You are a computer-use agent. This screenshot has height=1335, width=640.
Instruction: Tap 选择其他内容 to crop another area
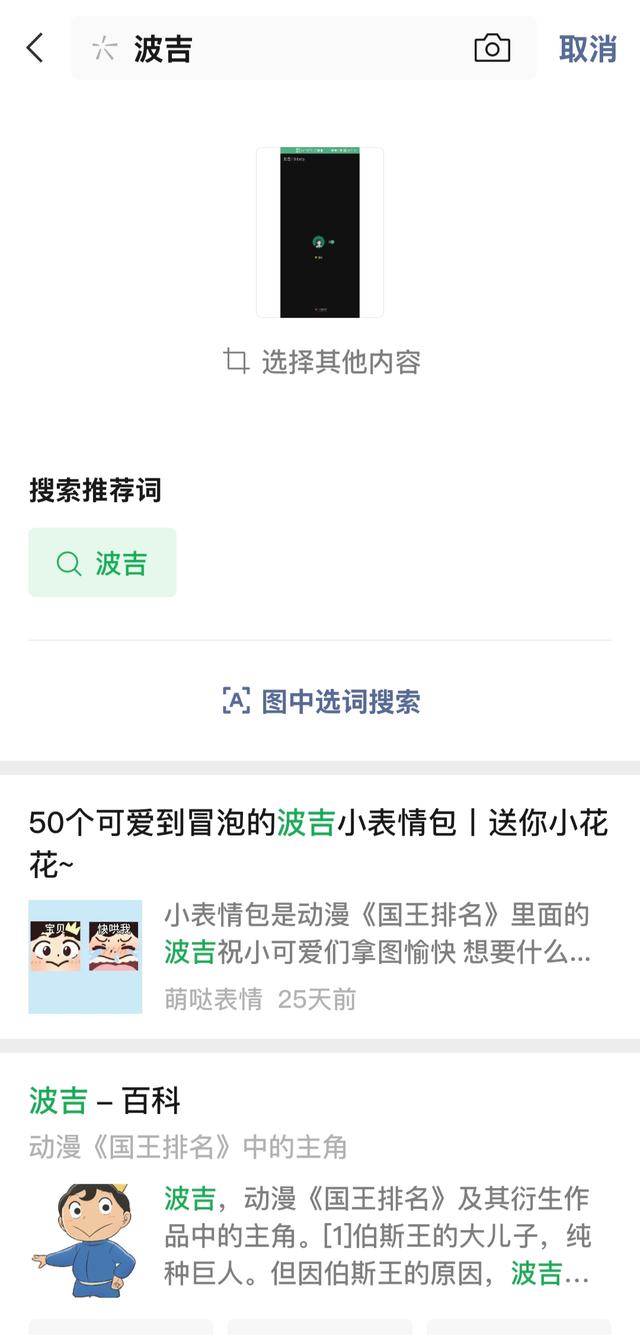pyautogui.click(x=322, y=362)
